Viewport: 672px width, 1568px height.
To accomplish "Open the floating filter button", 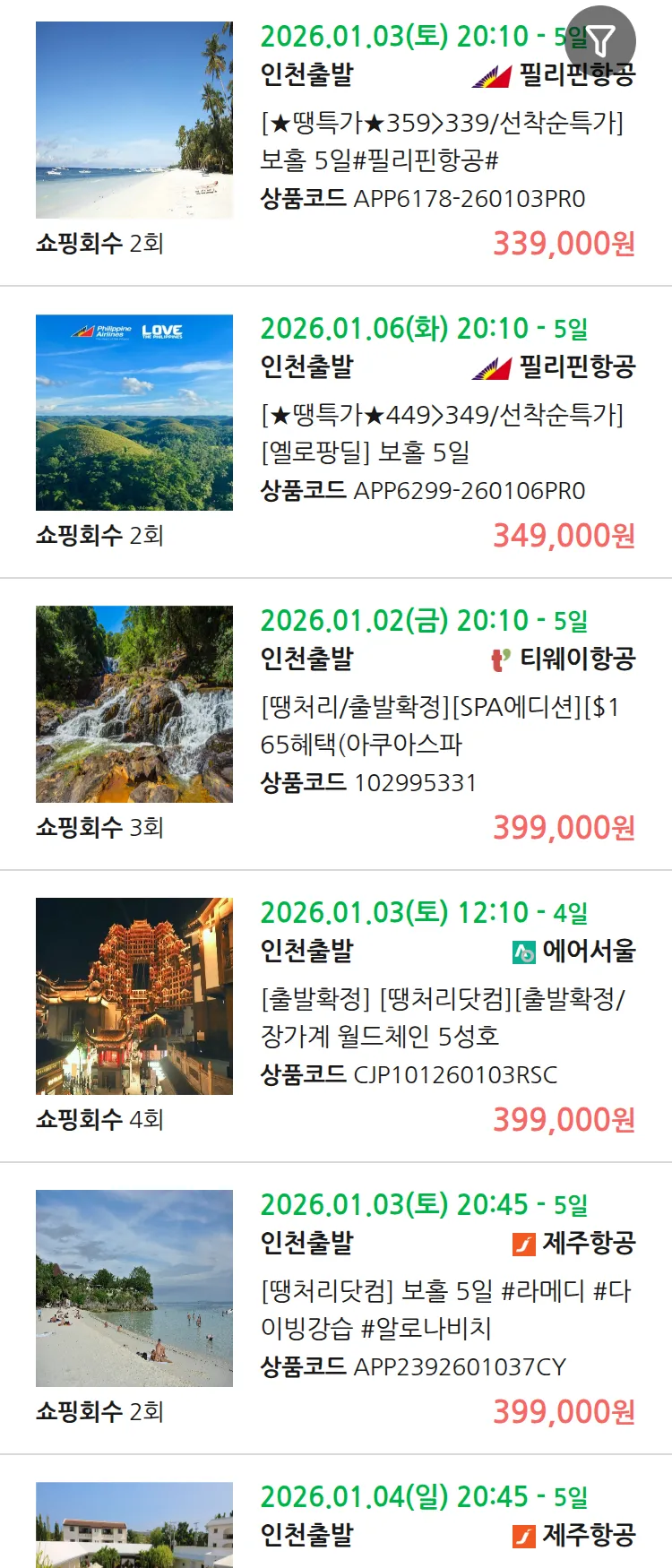I will 600,40.
